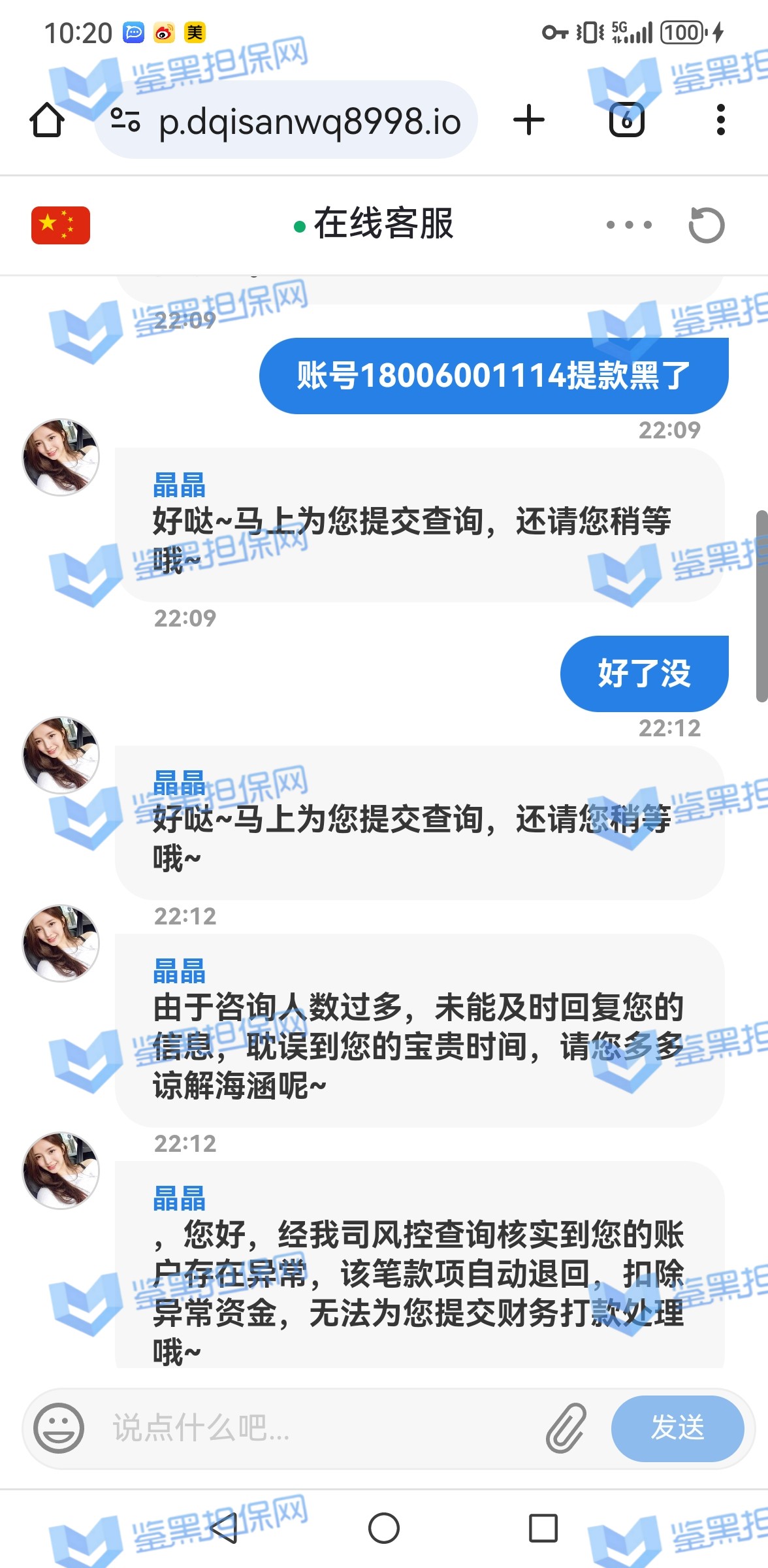Open a new browser tab
The height and width of the screenshot is (1568, 768).
(528, 120)
